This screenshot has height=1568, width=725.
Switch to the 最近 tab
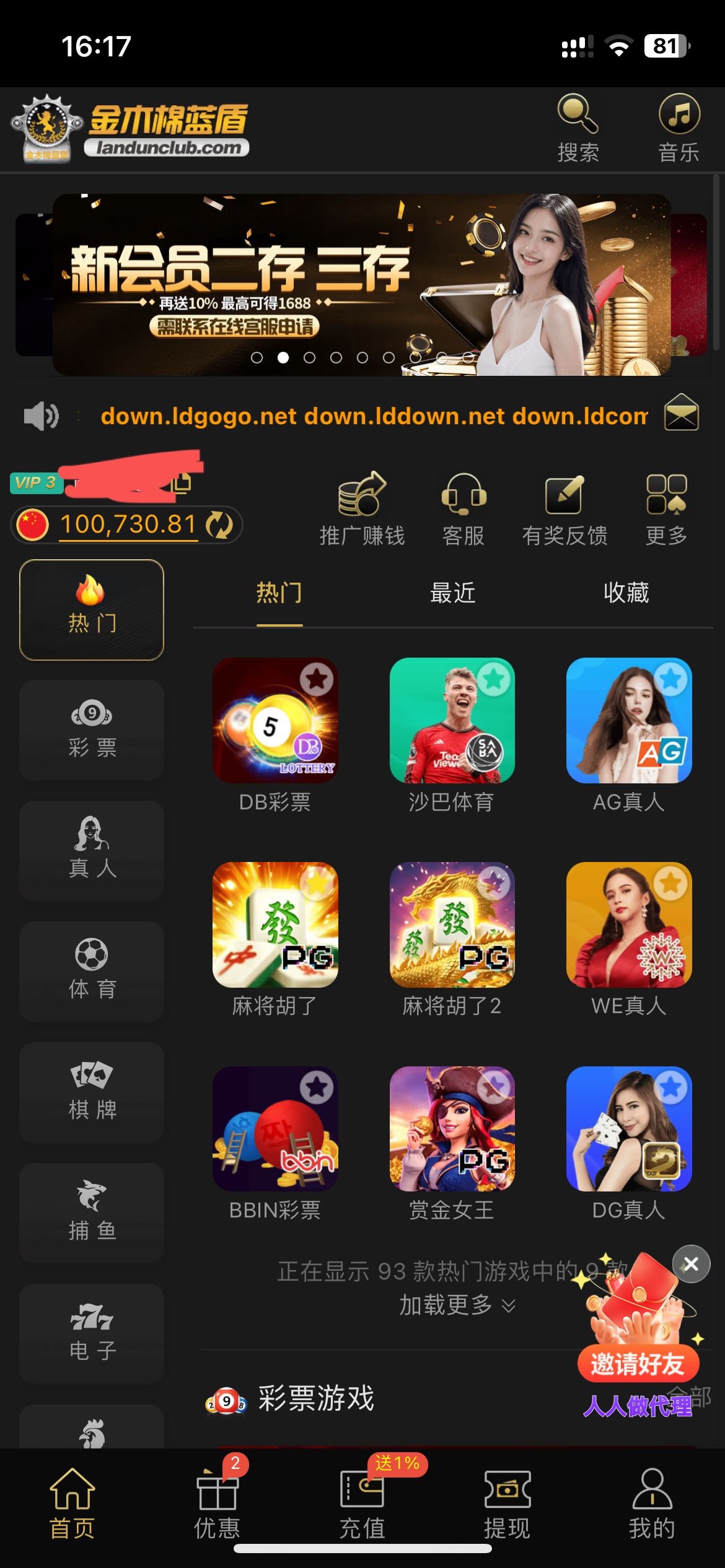[453, 593]
